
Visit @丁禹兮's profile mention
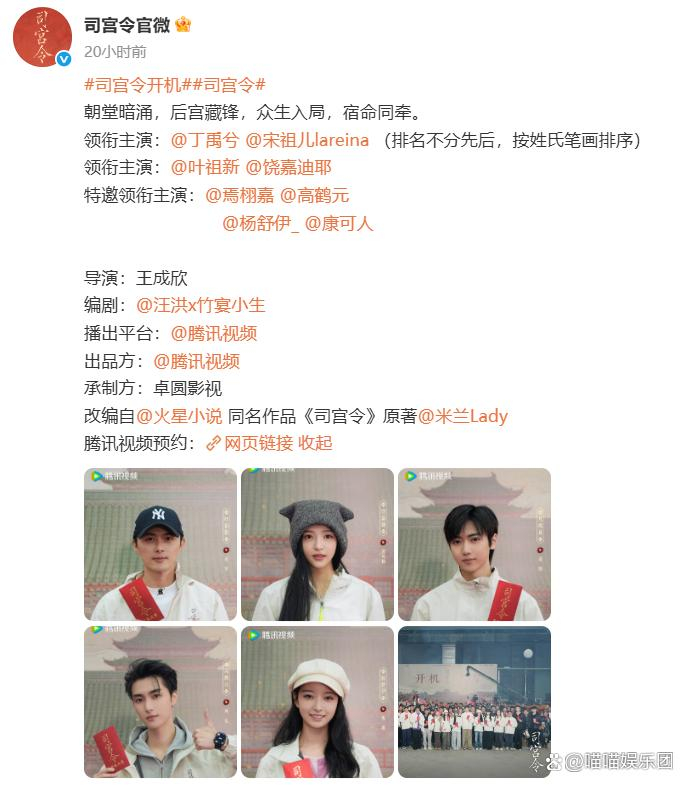click(x=204, y=140)
